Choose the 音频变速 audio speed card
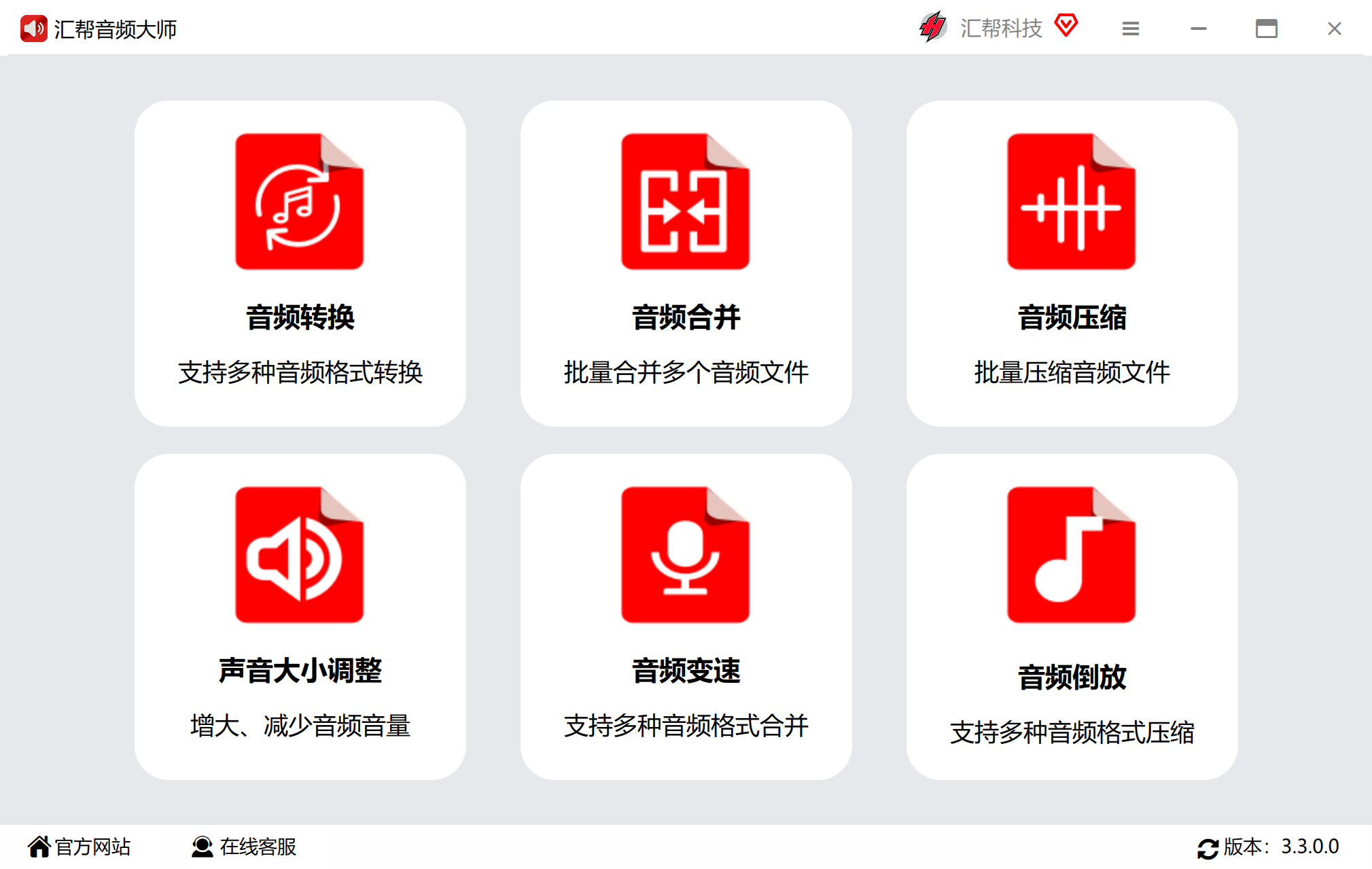Image resolution: width=1372 pixels, height=869 pixels. point(686,616)
